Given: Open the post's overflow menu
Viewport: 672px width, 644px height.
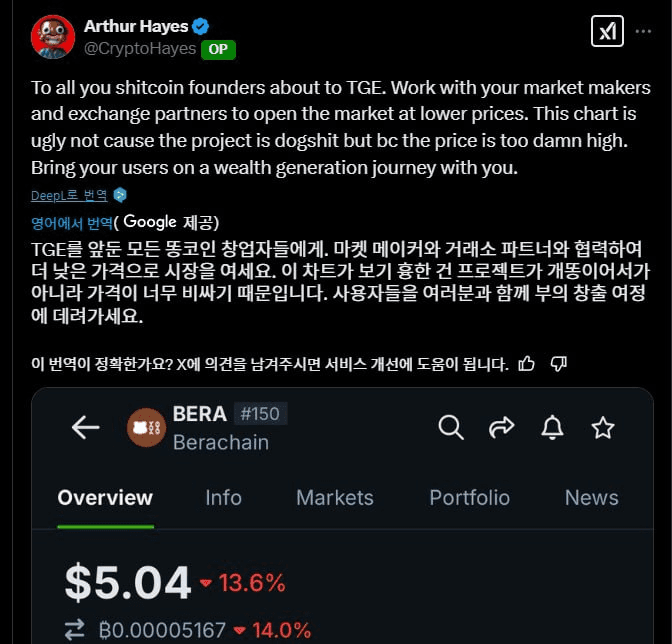Looking at the screenshot, I should pyautogui.click(x=644, y=31).
